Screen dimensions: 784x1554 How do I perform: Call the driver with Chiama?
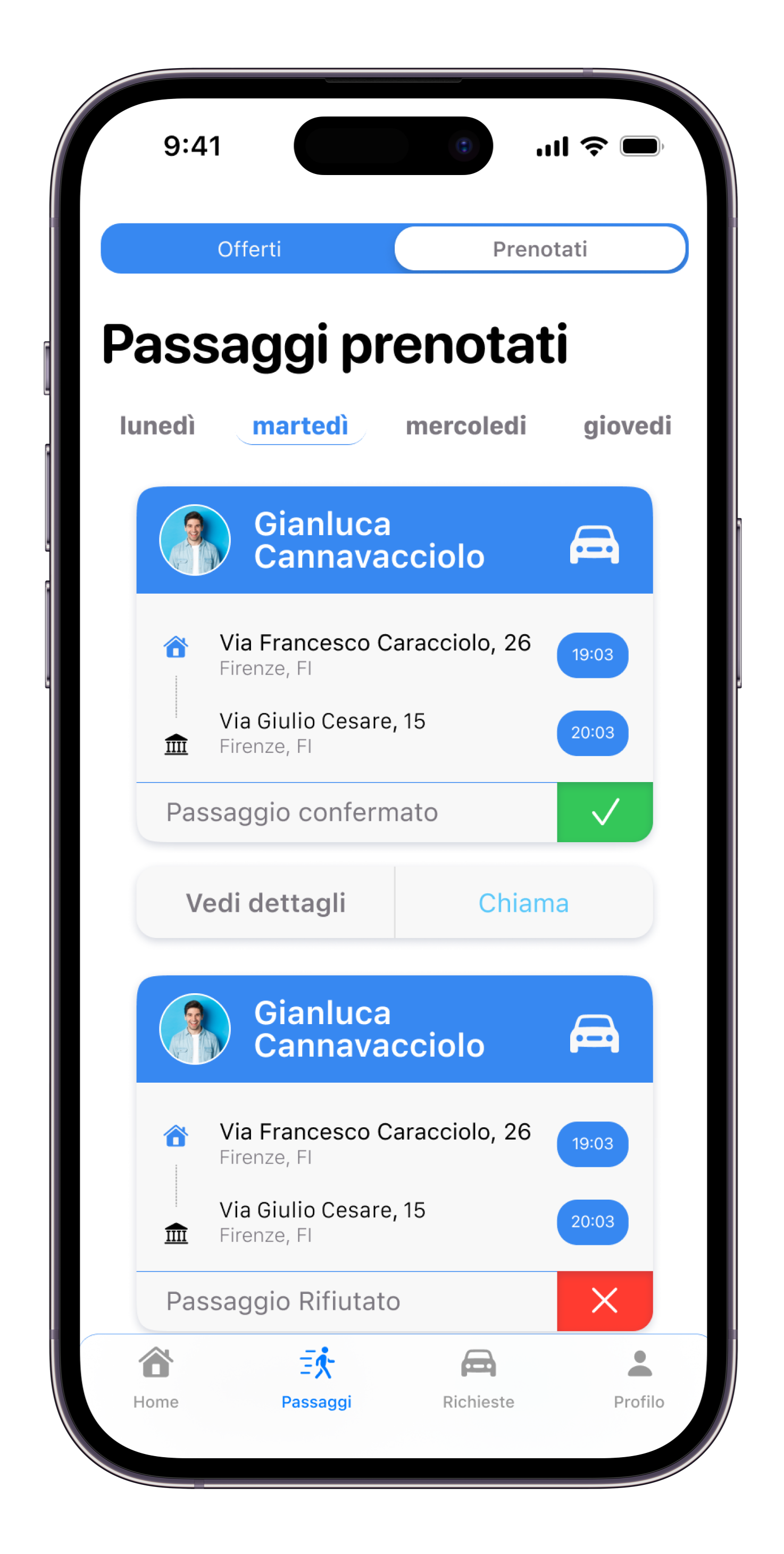[x=523, y=903]
